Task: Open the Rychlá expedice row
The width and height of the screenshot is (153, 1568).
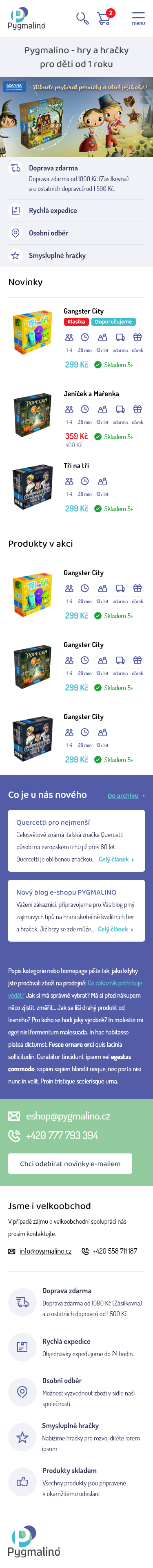Action: point(77,211)
